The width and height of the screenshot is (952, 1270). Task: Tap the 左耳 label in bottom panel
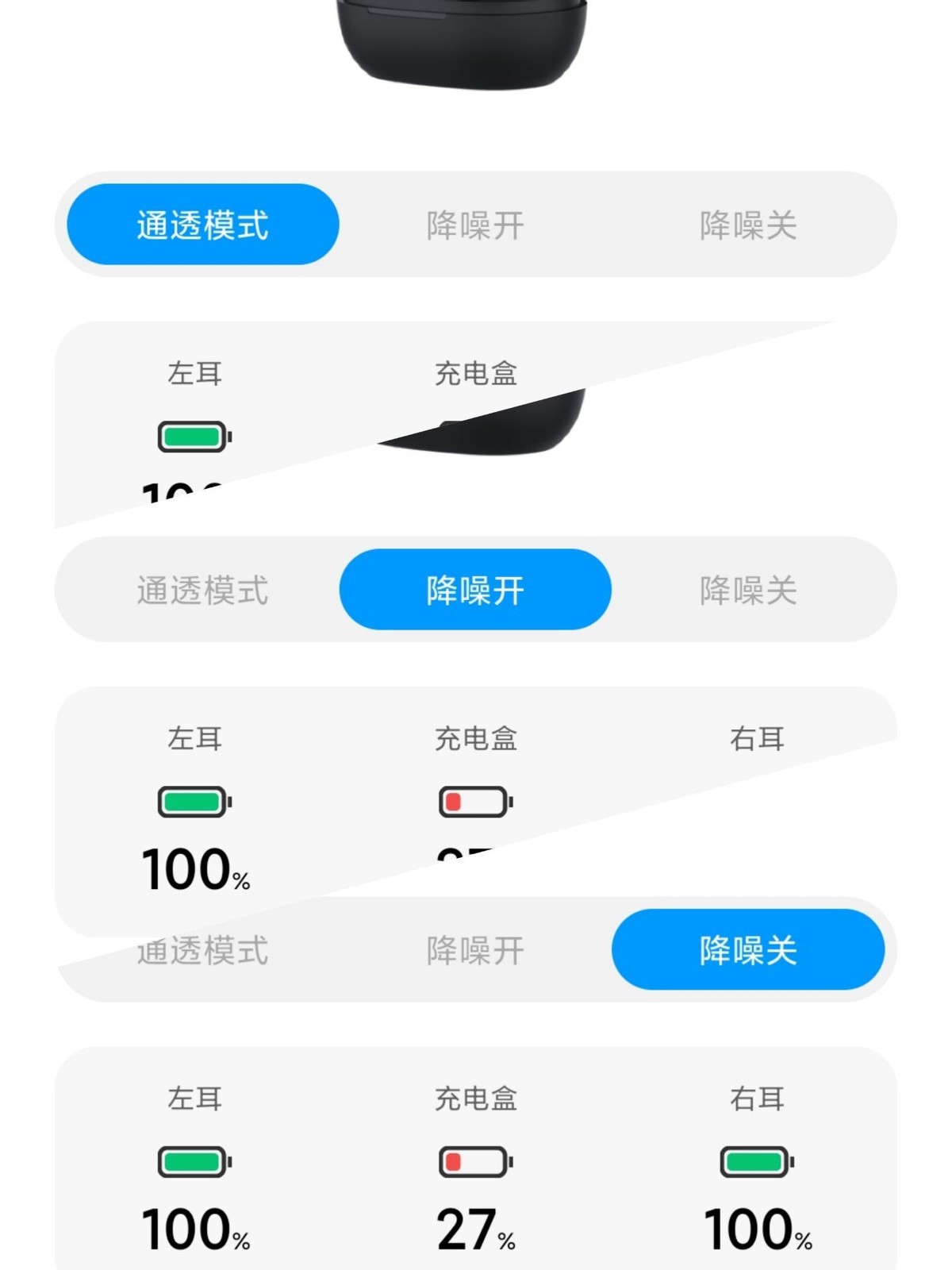click(x=194, y=1098)
